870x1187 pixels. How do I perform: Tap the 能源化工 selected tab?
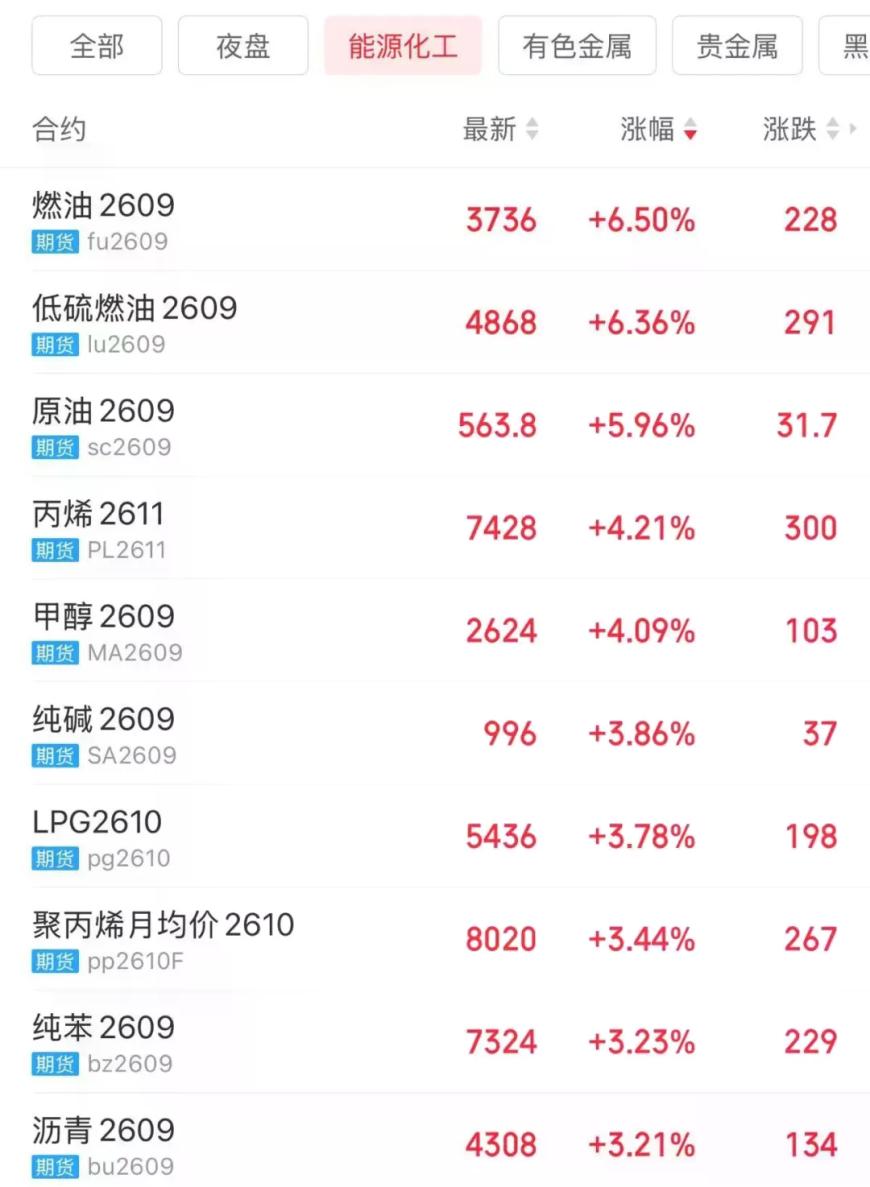[403, 46]
